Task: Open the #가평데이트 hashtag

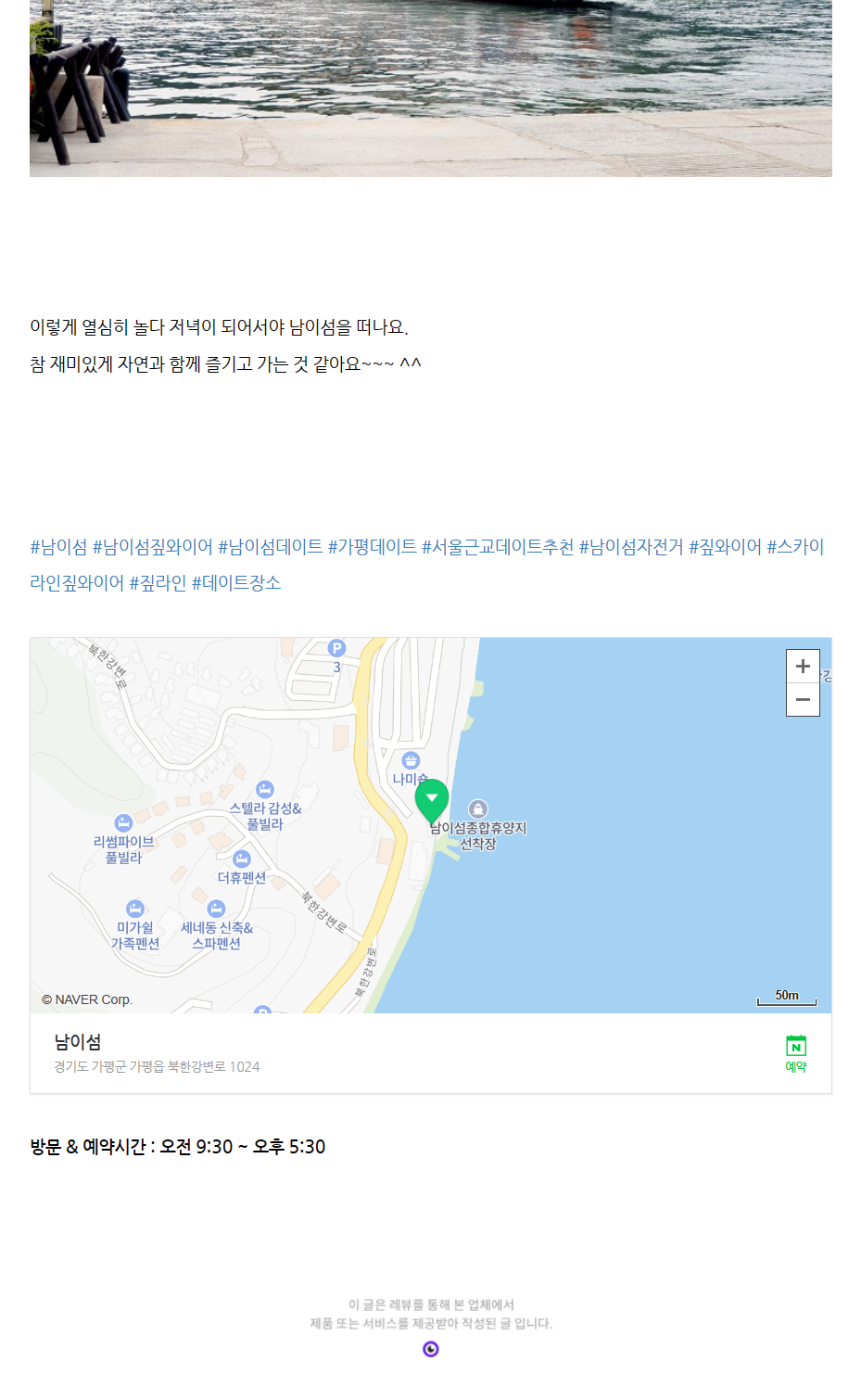Action: point(372,547)
